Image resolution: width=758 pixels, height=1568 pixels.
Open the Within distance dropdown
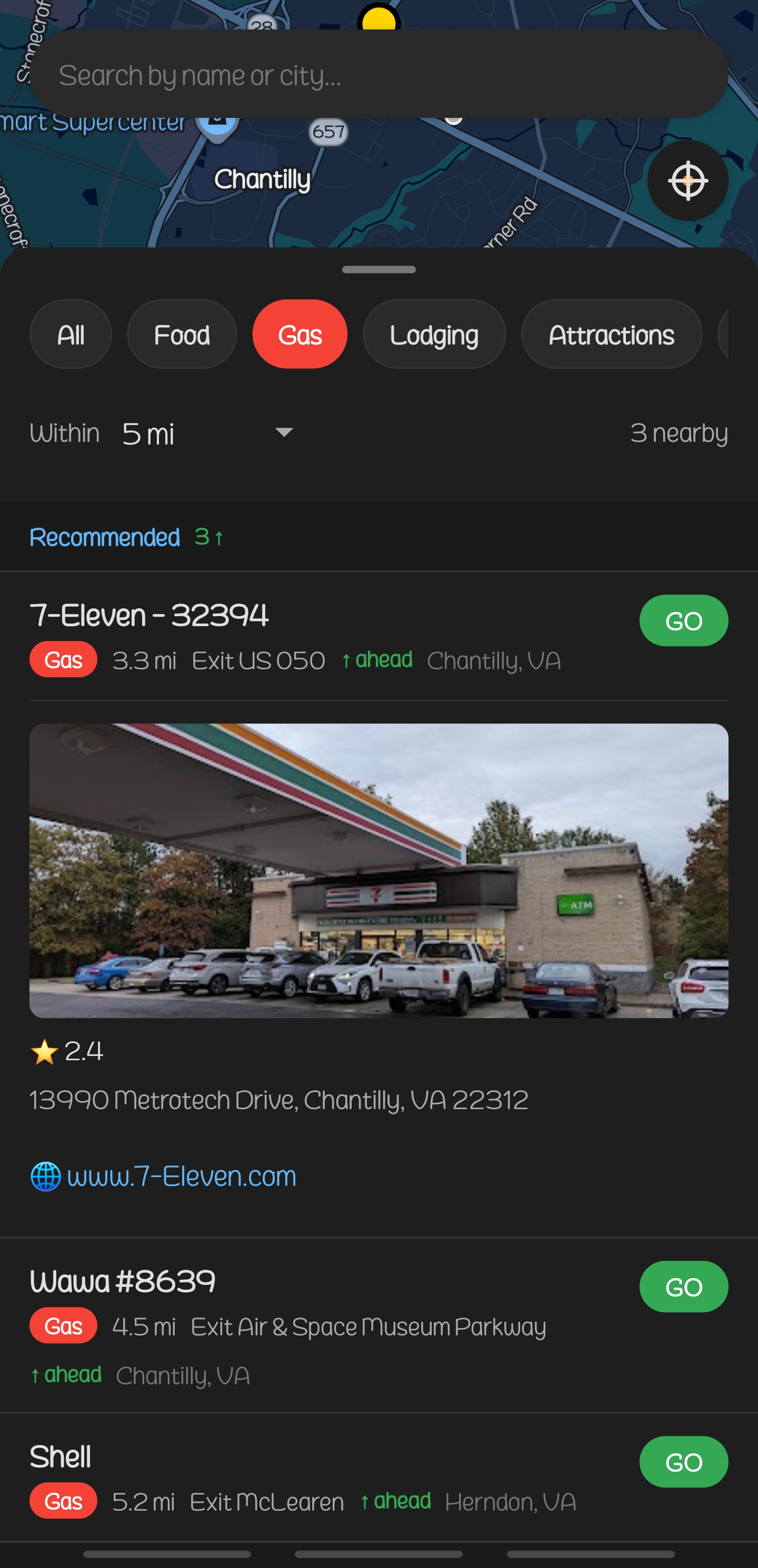click(207, 433)
